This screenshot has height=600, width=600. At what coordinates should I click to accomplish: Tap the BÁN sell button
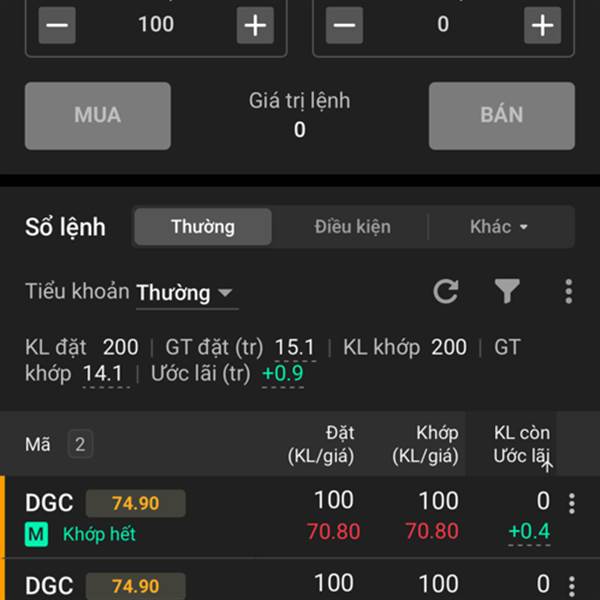501,115
